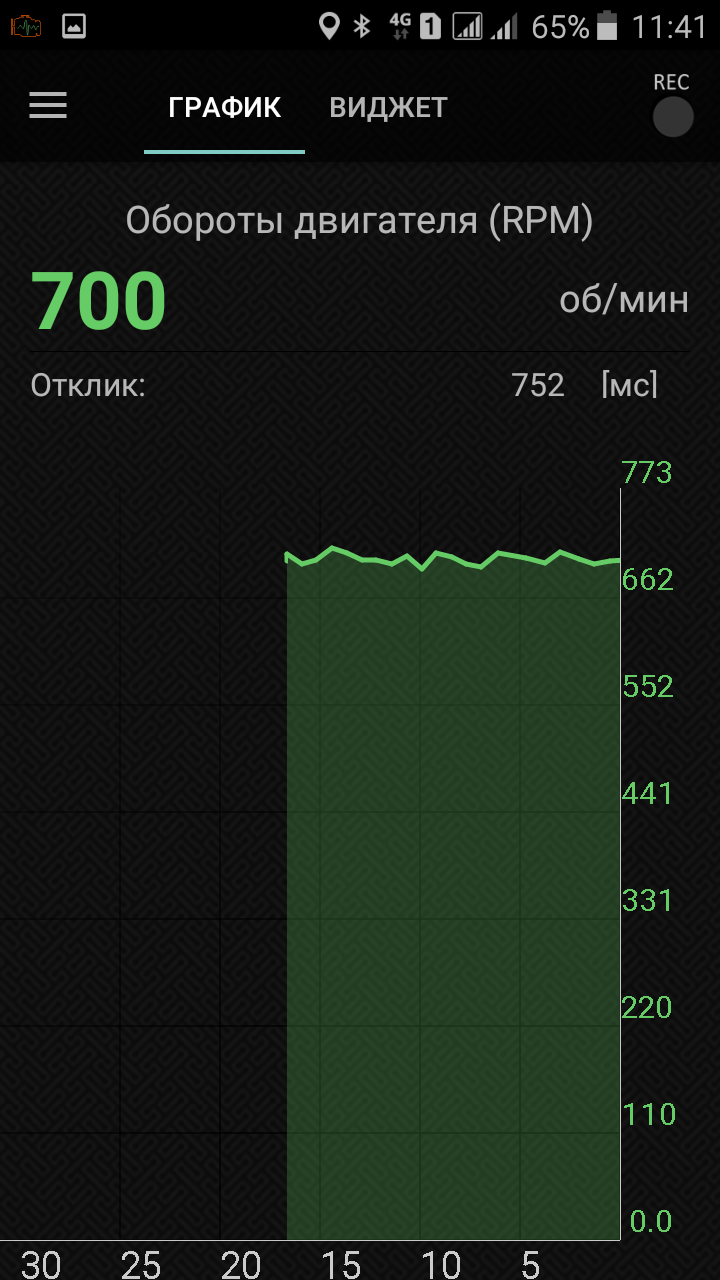The image size is (720, 1280).
Task: Switch to the ВИДЖЕТ tab
Action: pyautogui.click(x=388, y=108)
